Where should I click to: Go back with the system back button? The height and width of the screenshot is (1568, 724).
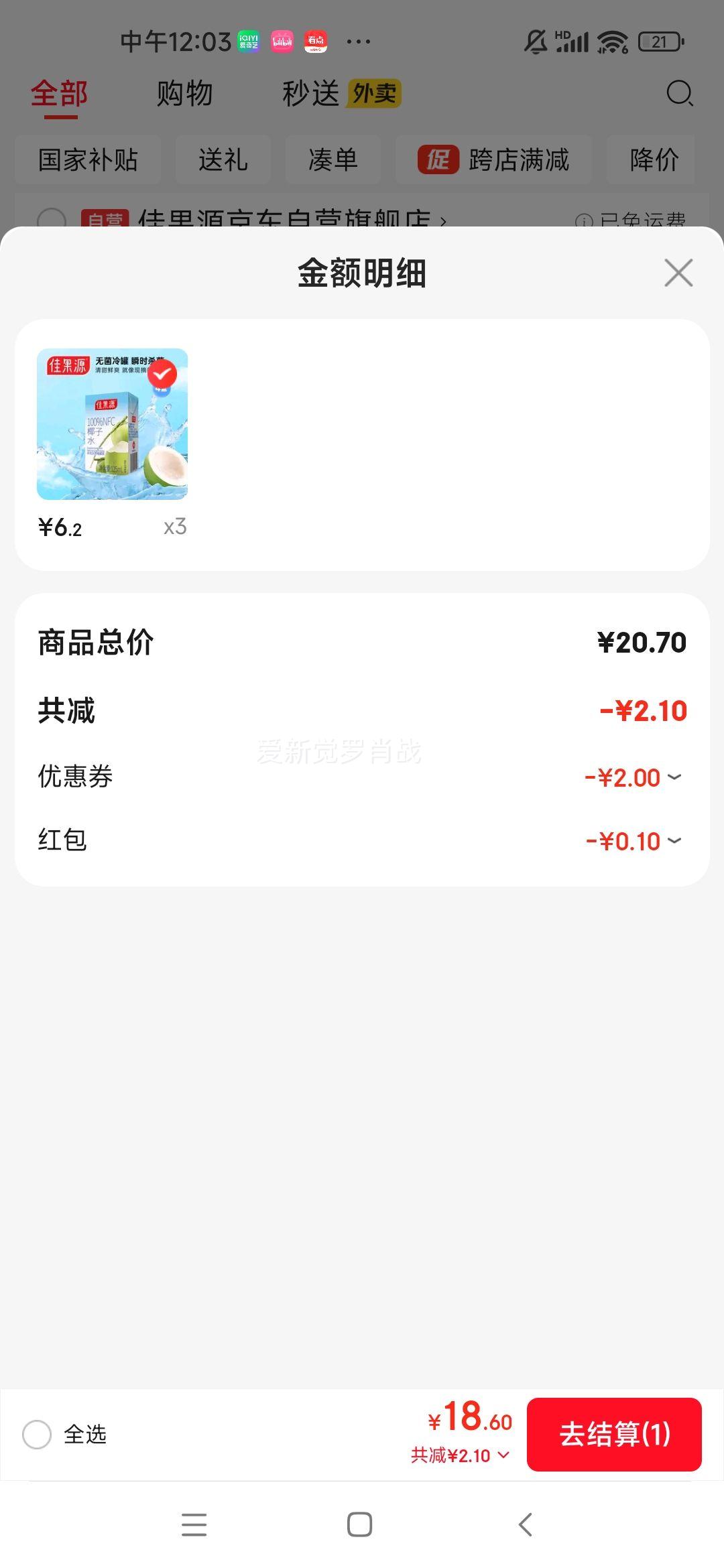(526, 1524)
